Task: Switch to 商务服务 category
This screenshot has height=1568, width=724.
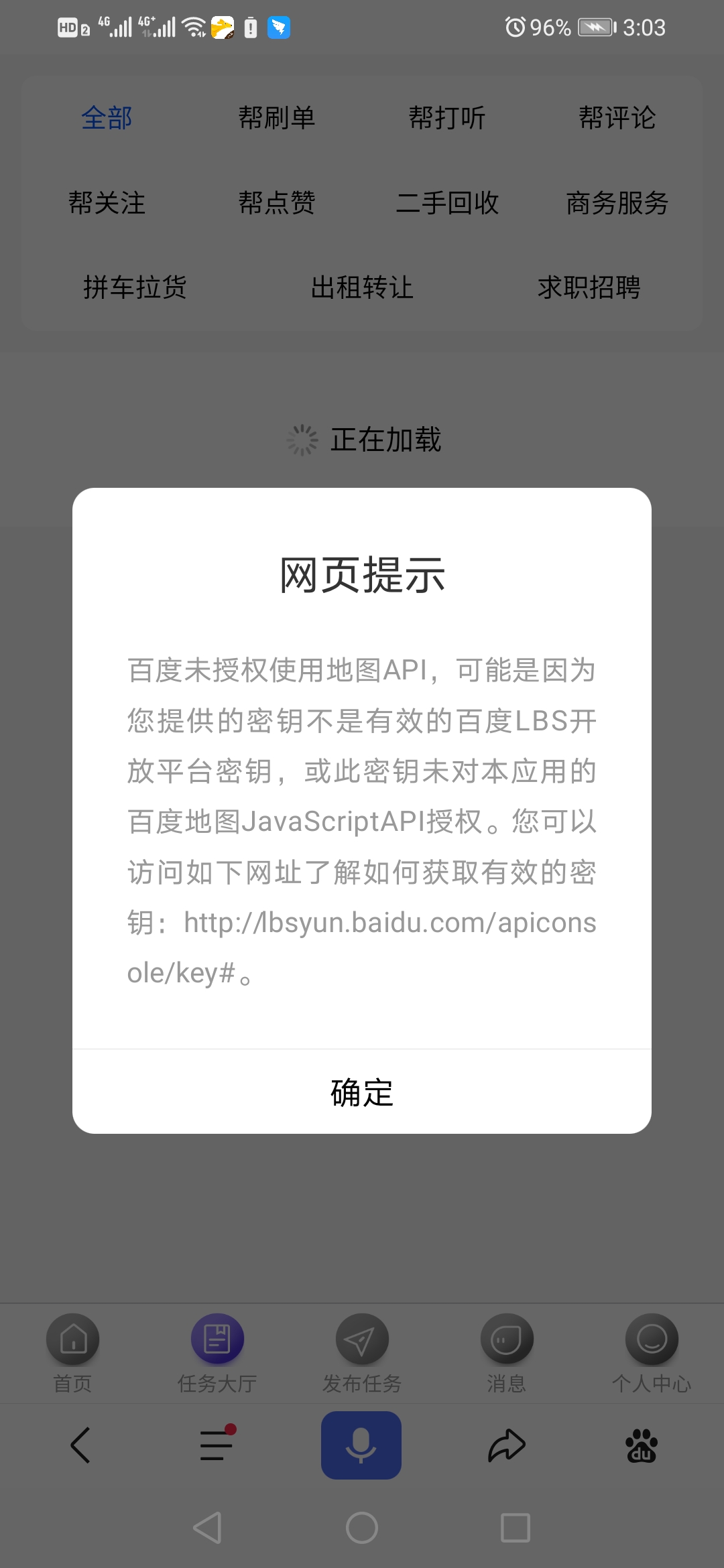Action: click(617, 203)
